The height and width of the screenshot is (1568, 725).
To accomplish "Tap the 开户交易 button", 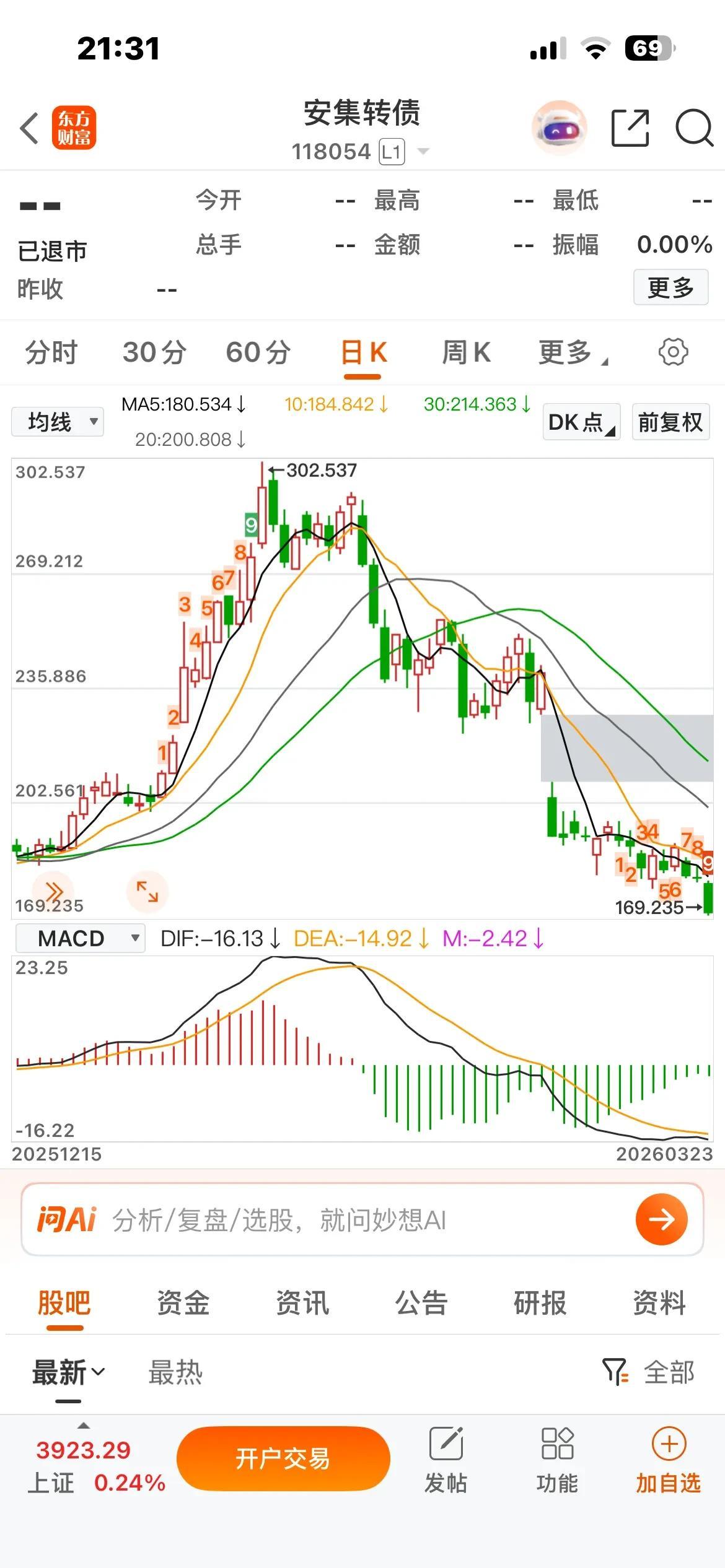I will tap(283, 1459).
